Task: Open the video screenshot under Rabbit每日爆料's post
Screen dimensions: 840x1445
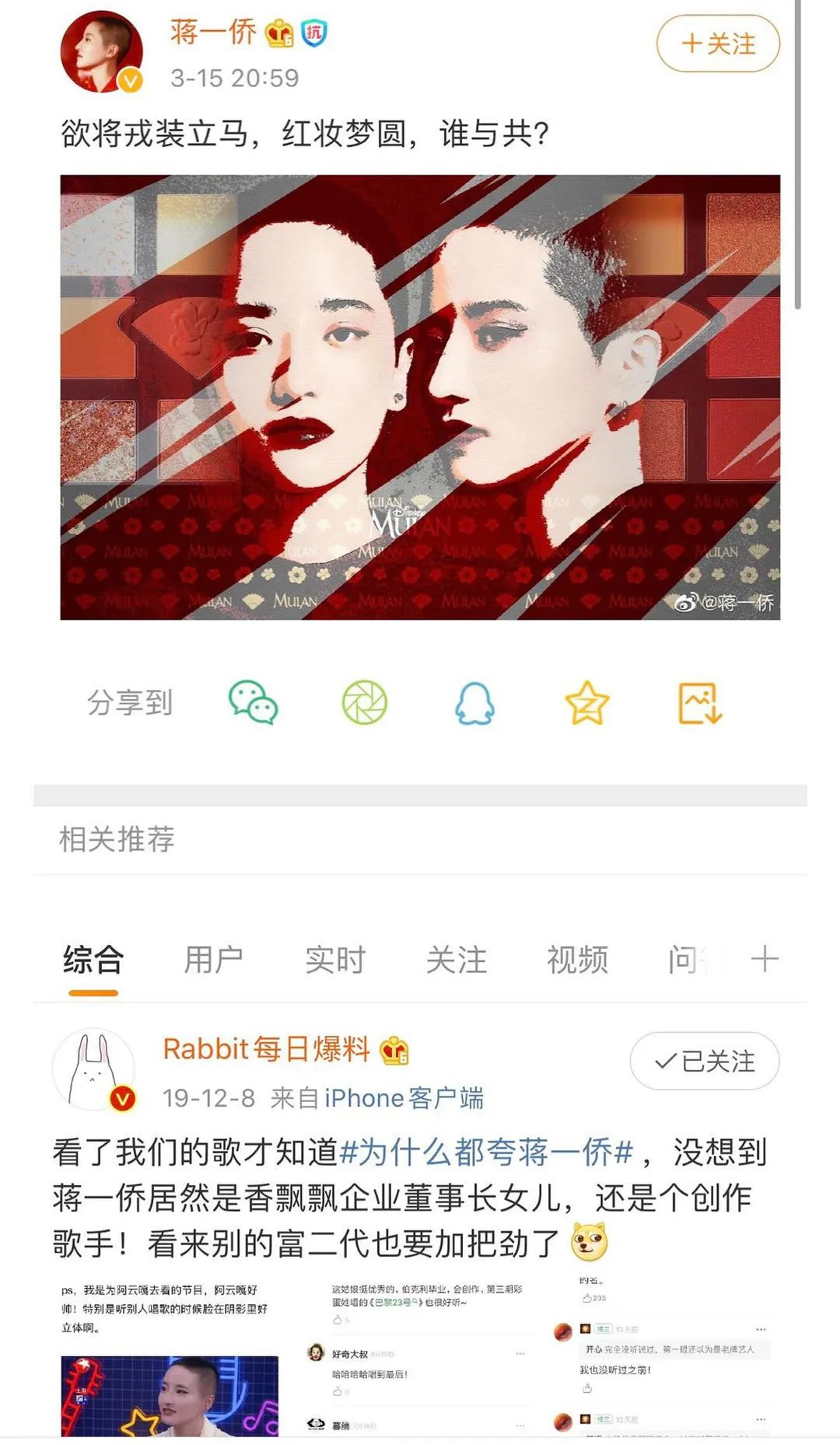Action: 170,1395
